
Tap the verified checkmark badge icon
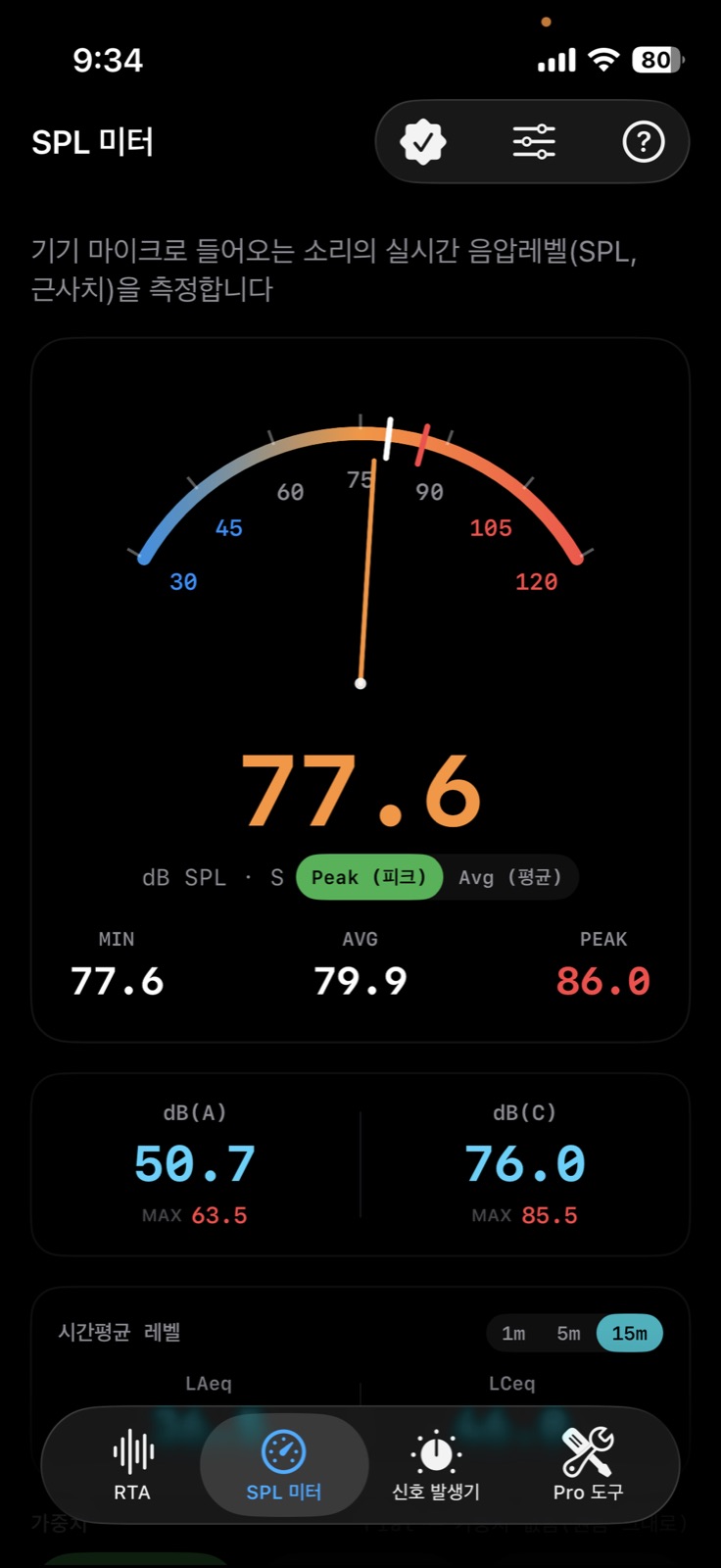coord(423,142)
